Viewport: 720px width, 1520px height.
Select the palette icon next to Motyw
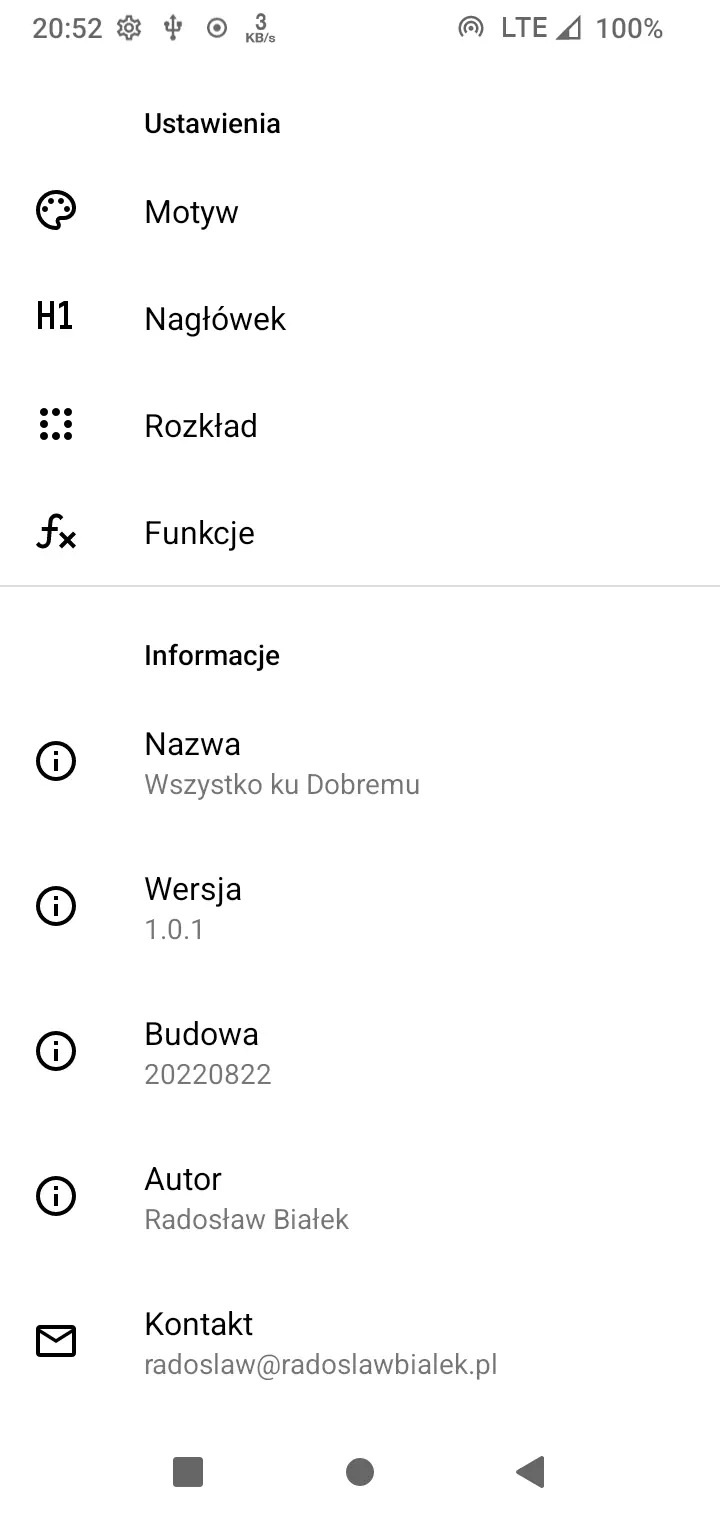click(56, 211)
